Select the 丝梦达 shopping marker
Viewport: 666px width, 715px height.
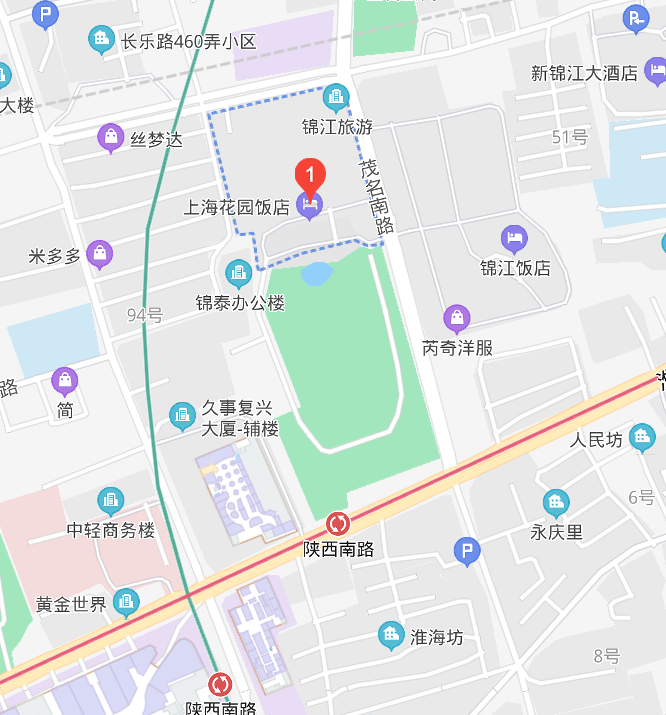click(110, 137)
